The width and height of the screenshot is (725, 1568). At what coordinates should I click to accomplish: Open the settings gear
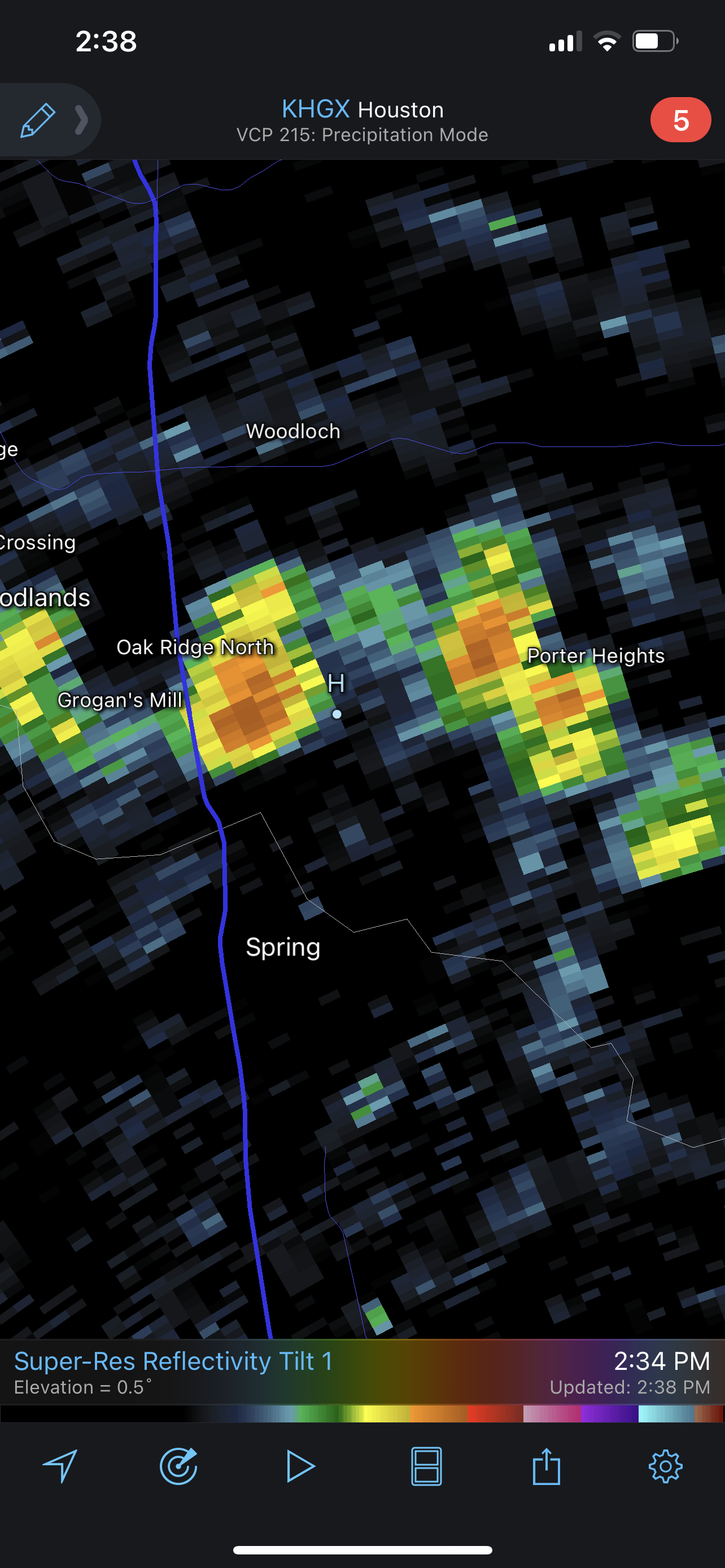click(x=665, y=1466)
